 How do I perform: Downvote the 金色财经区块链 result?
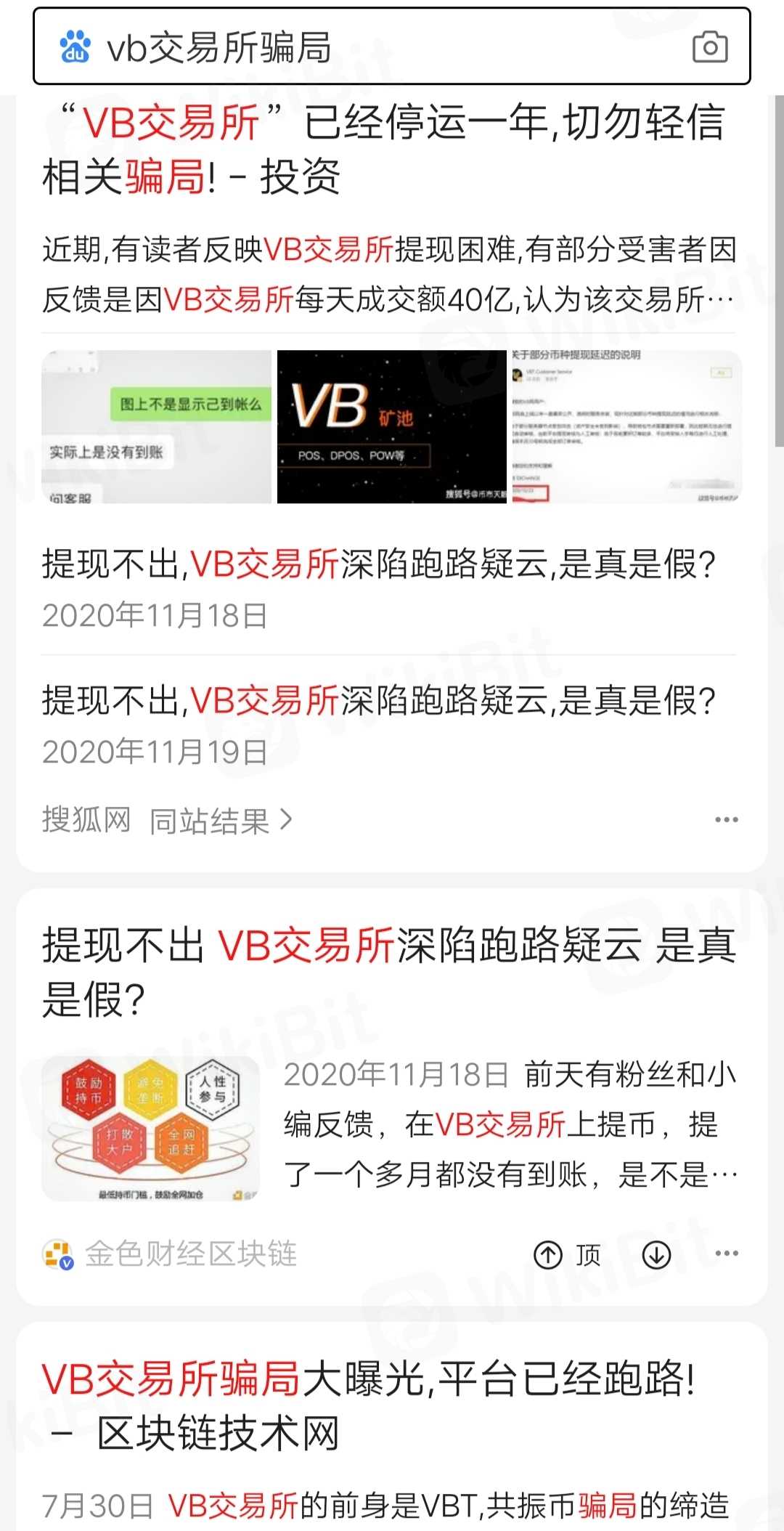click(656, 1255)
